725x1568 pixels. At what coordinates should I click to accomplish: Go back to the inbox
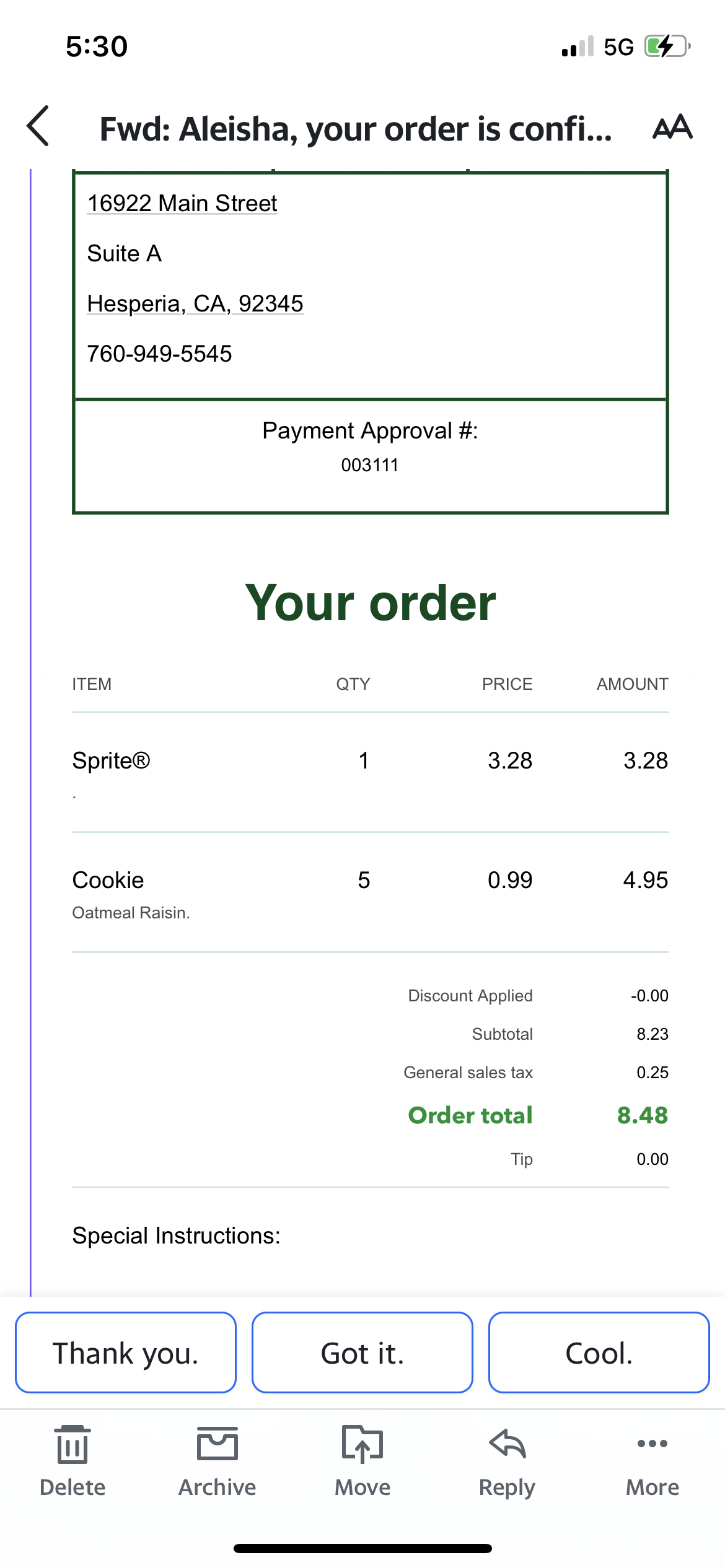coord(38,126)
